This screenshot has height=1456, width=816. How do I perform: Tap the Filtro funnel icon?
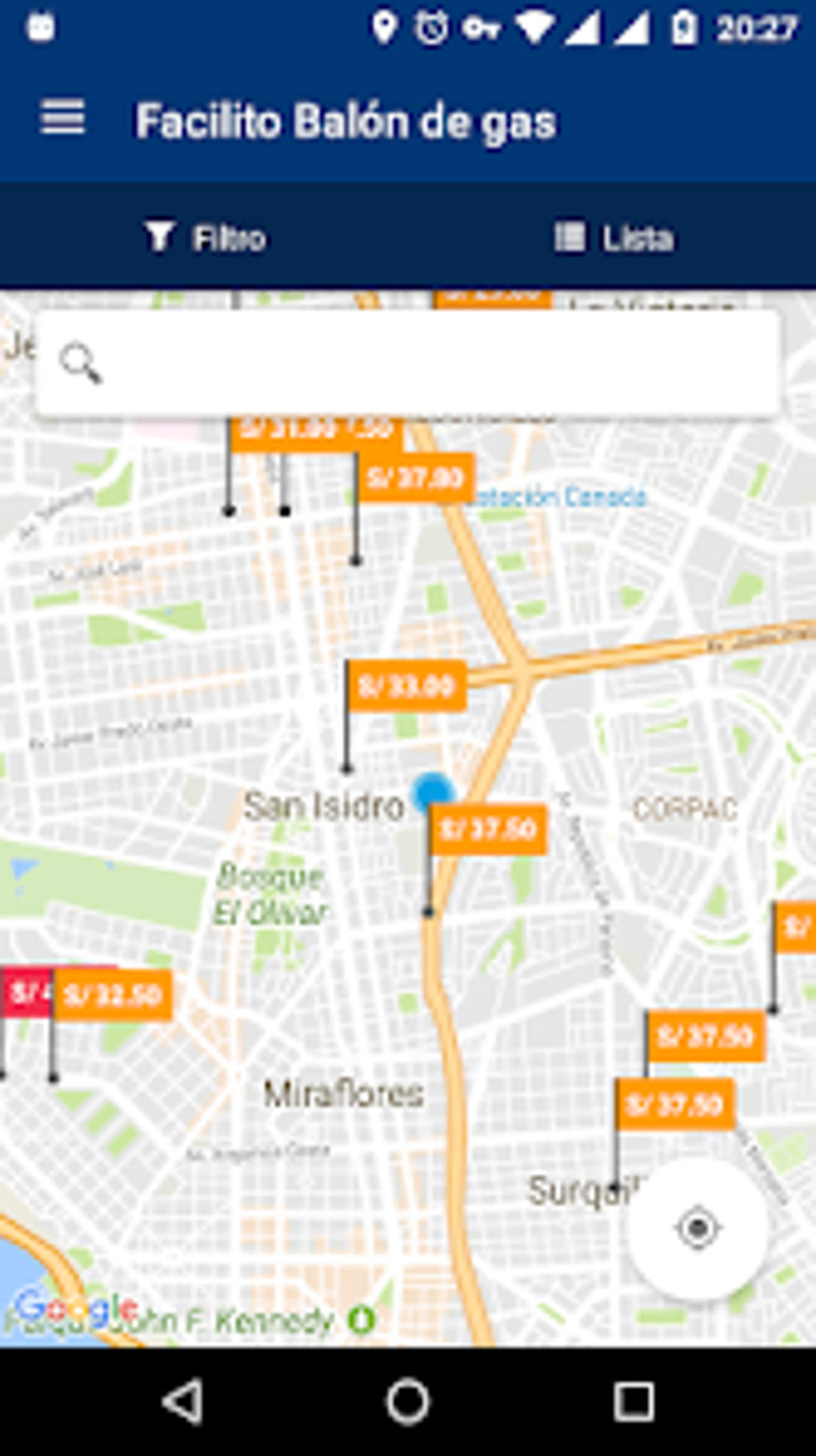coord(161,236)
